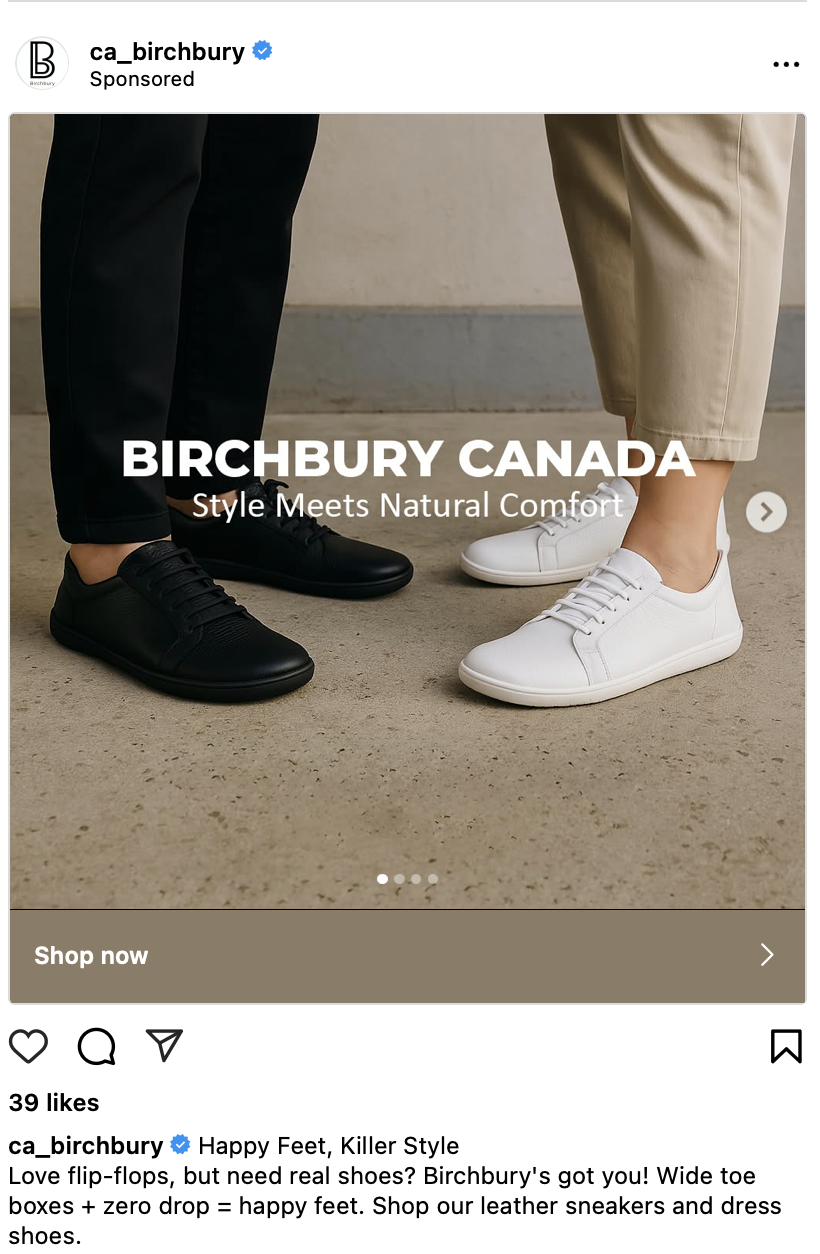This screenshot has width=820, height=1254.
Task: Like this sponsored post
Action: (29, 1046)
